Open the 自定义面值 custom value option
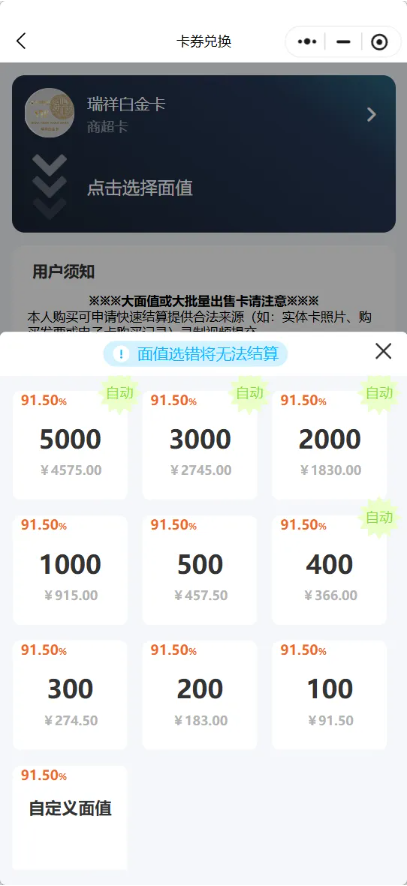The image size is (407, 886). 70,818
